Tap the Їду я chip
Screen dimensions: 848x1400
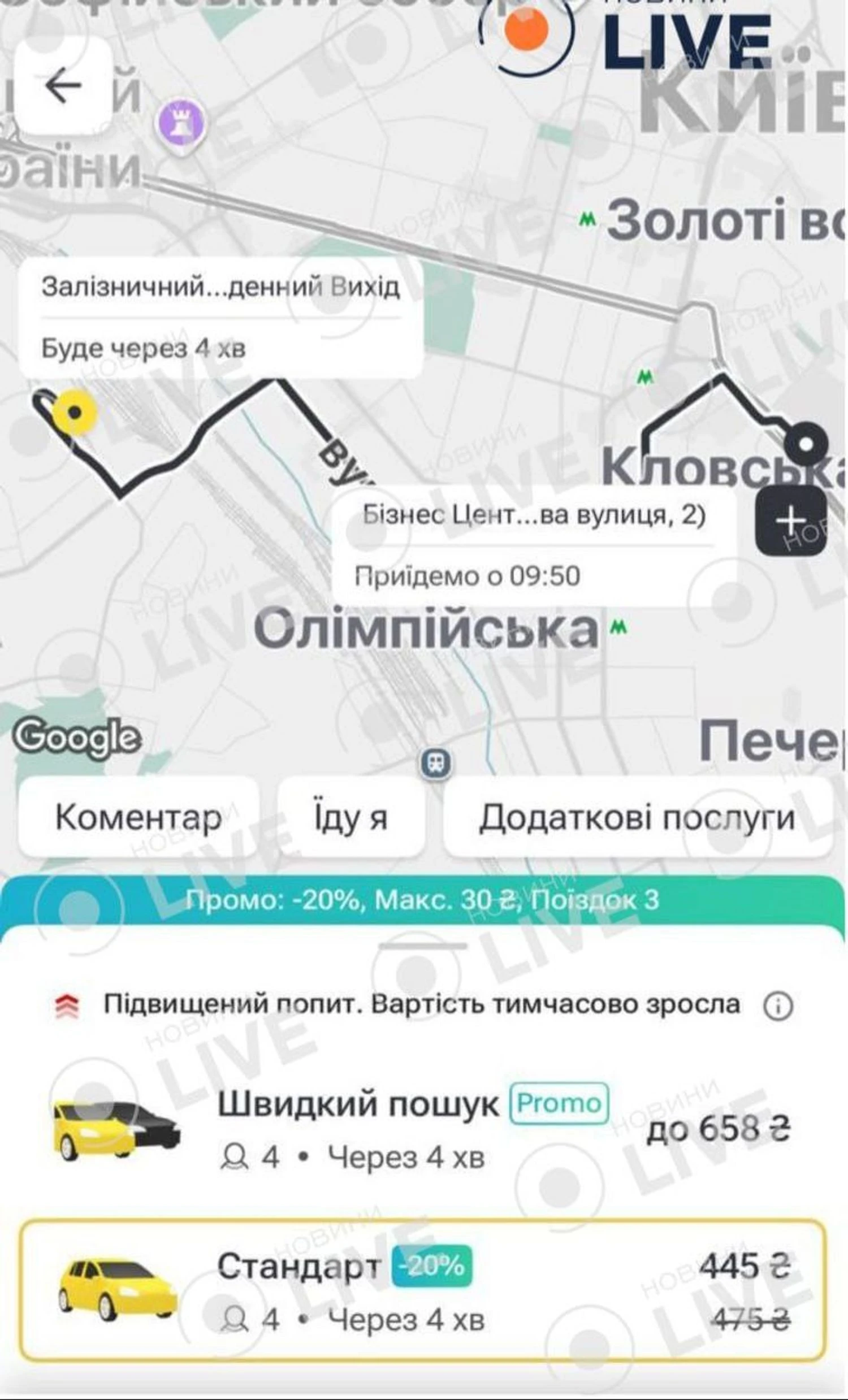(x=351, y=818)
